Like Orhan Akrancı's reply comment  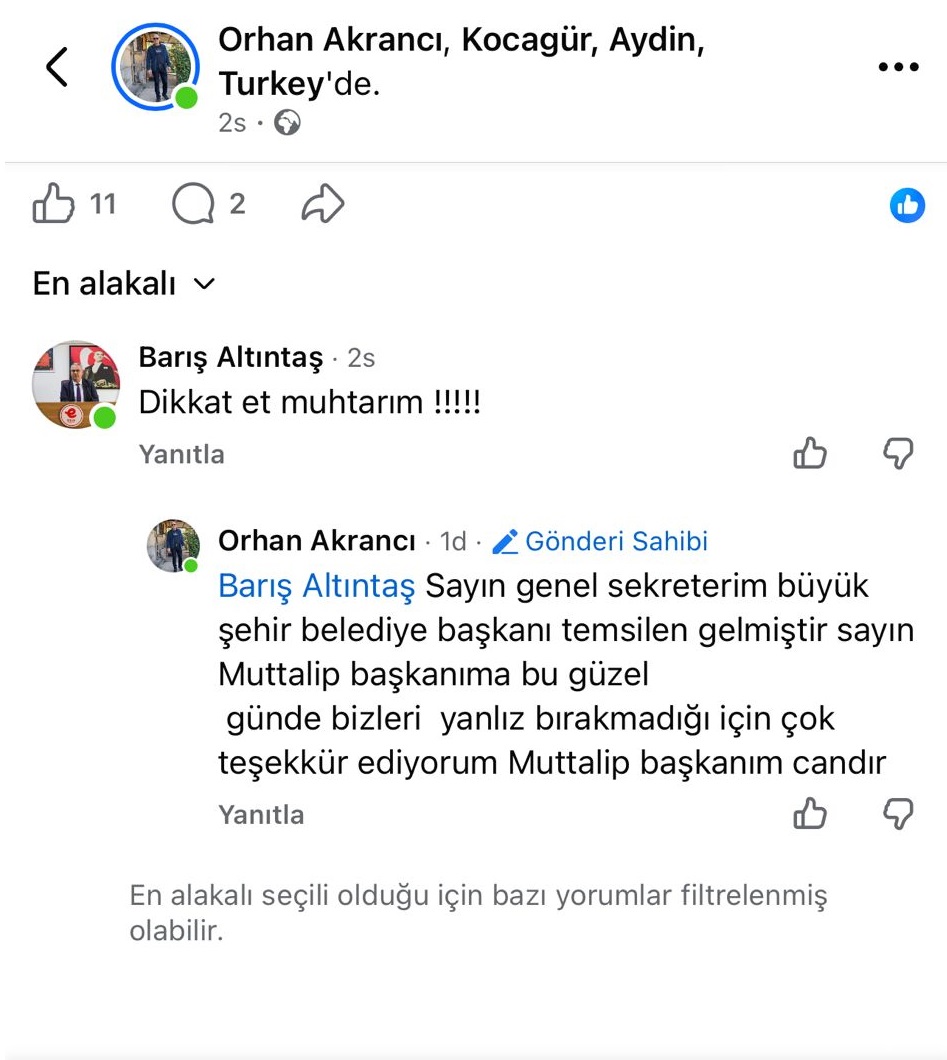coord(810,814)
